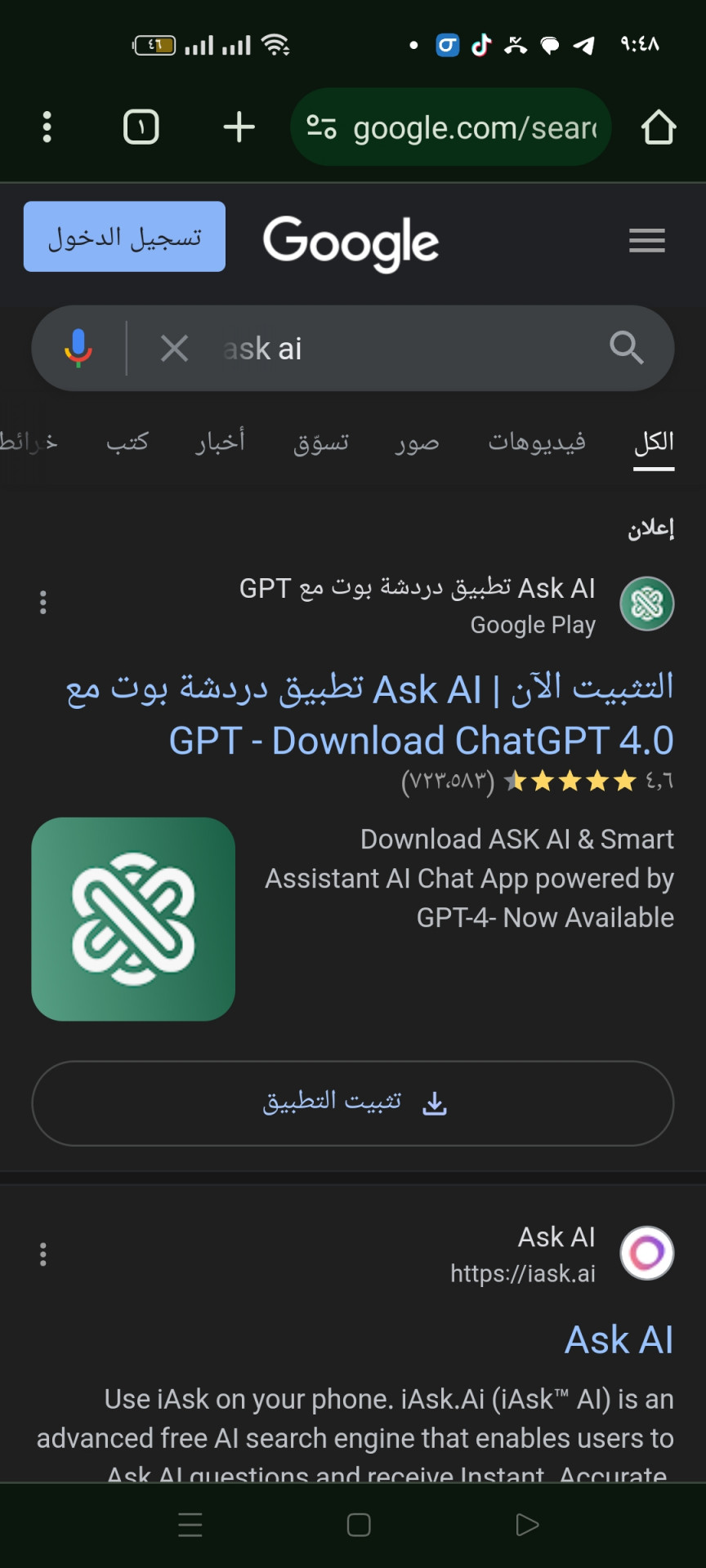Start voice search with the microphone

[x=78, y=348]
